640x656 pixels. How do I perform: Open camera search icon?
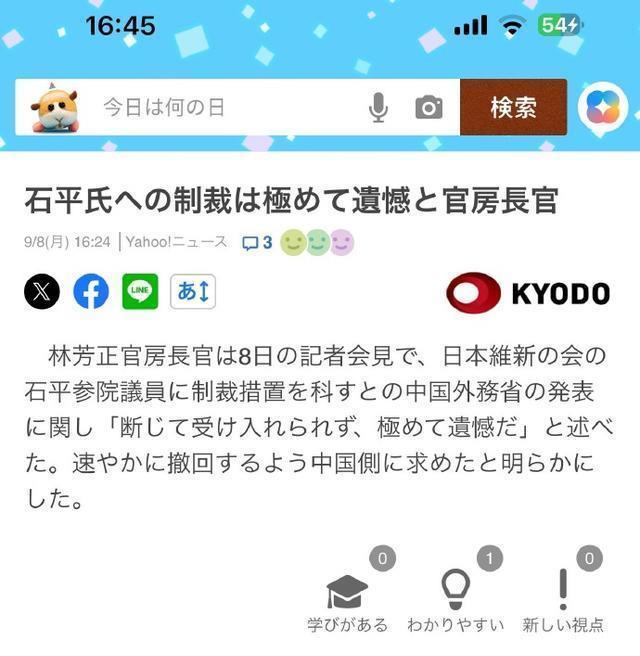[x=429, y=108]
